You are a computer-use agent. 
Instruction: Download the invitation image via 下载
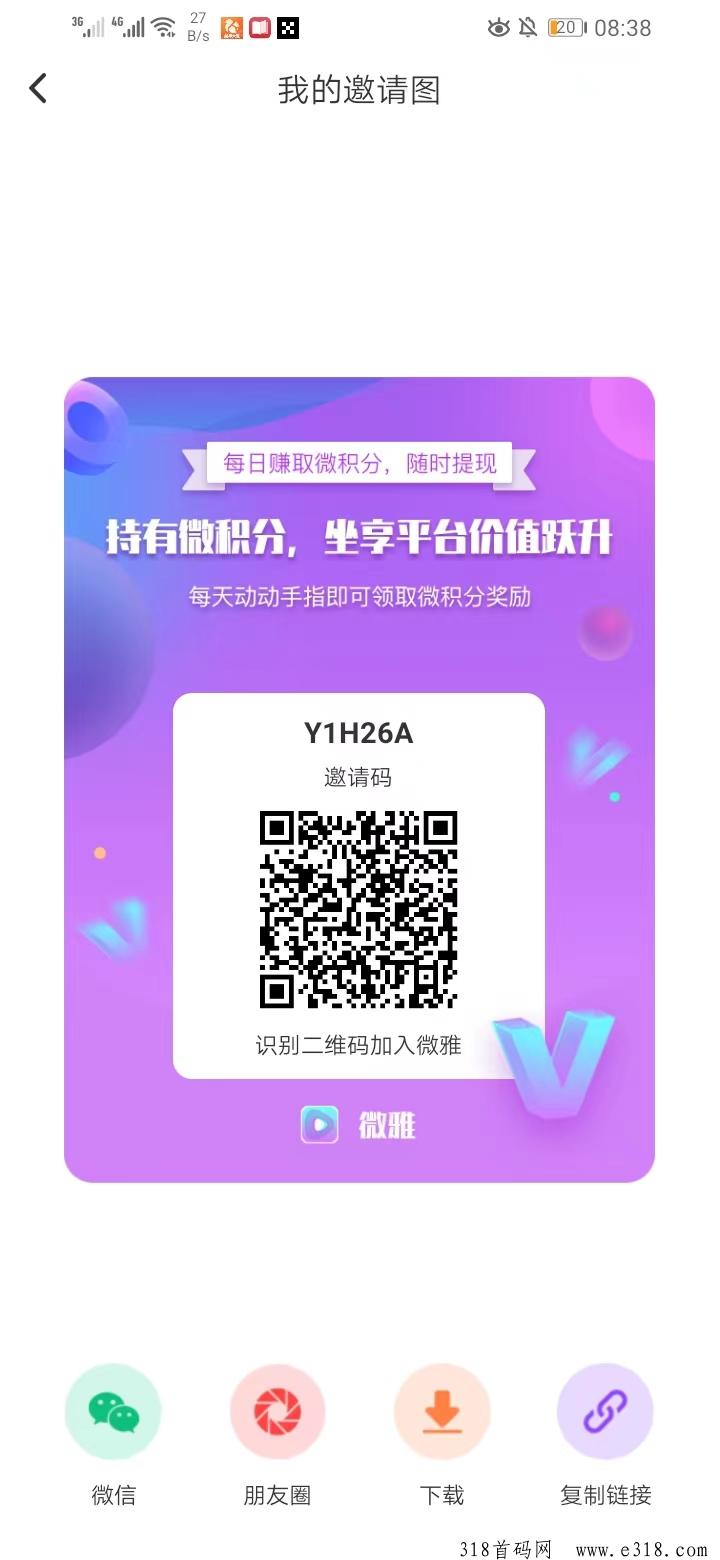pos(442,1412)
